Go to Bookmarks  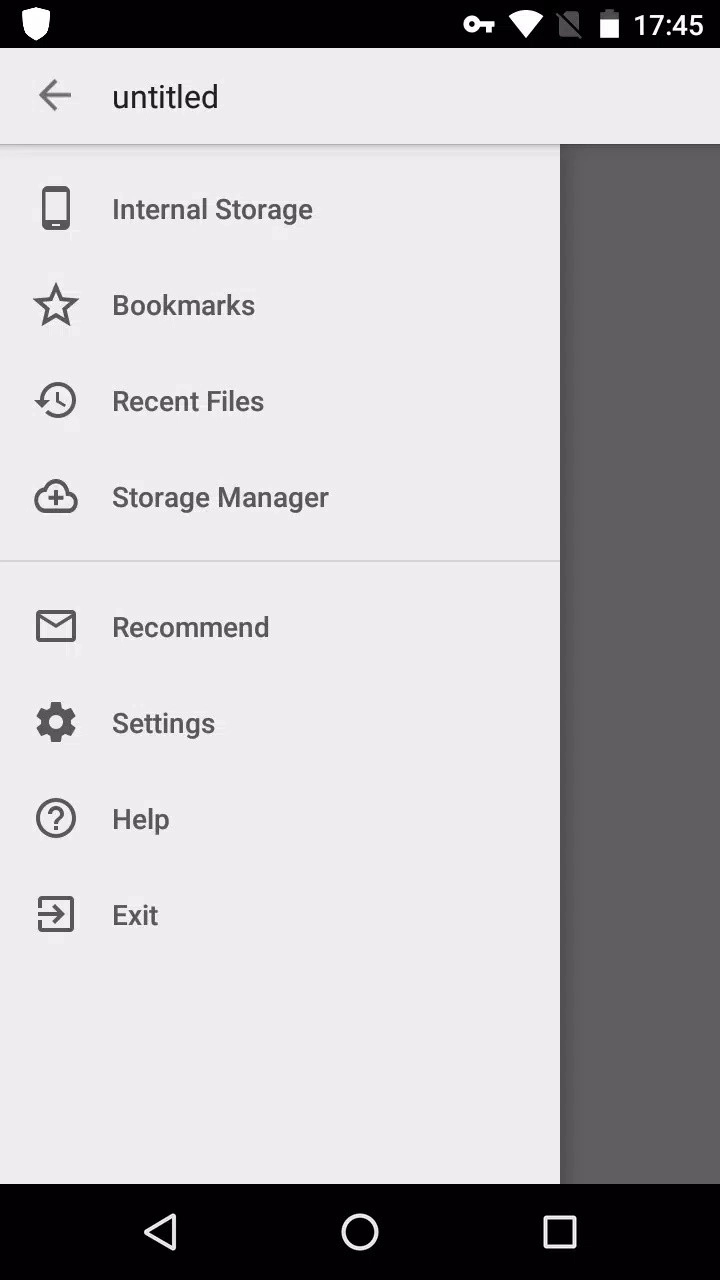click(x=184, y=305)
